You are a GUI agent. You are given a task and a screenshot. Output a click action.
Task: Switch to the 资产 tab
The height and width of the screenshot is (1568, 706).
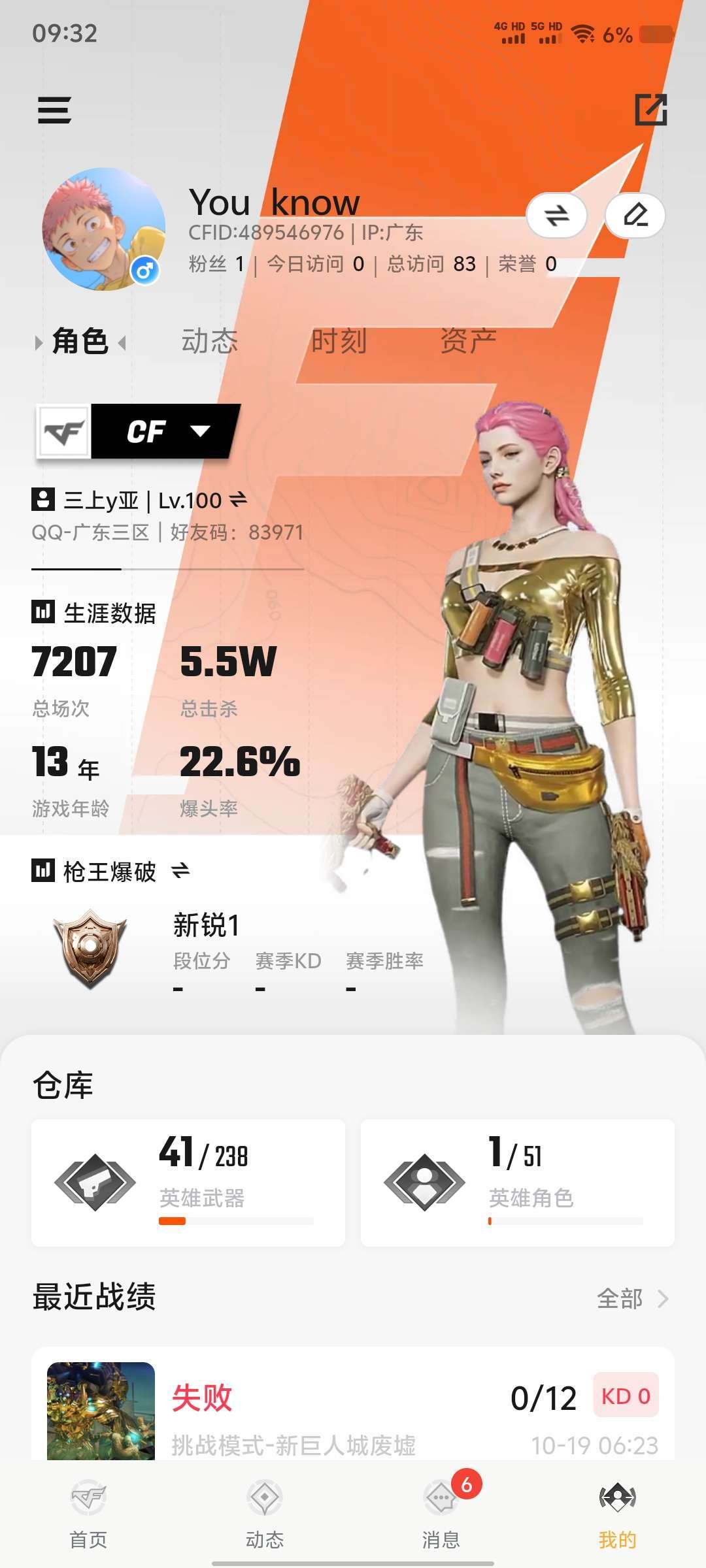(468, 341)
